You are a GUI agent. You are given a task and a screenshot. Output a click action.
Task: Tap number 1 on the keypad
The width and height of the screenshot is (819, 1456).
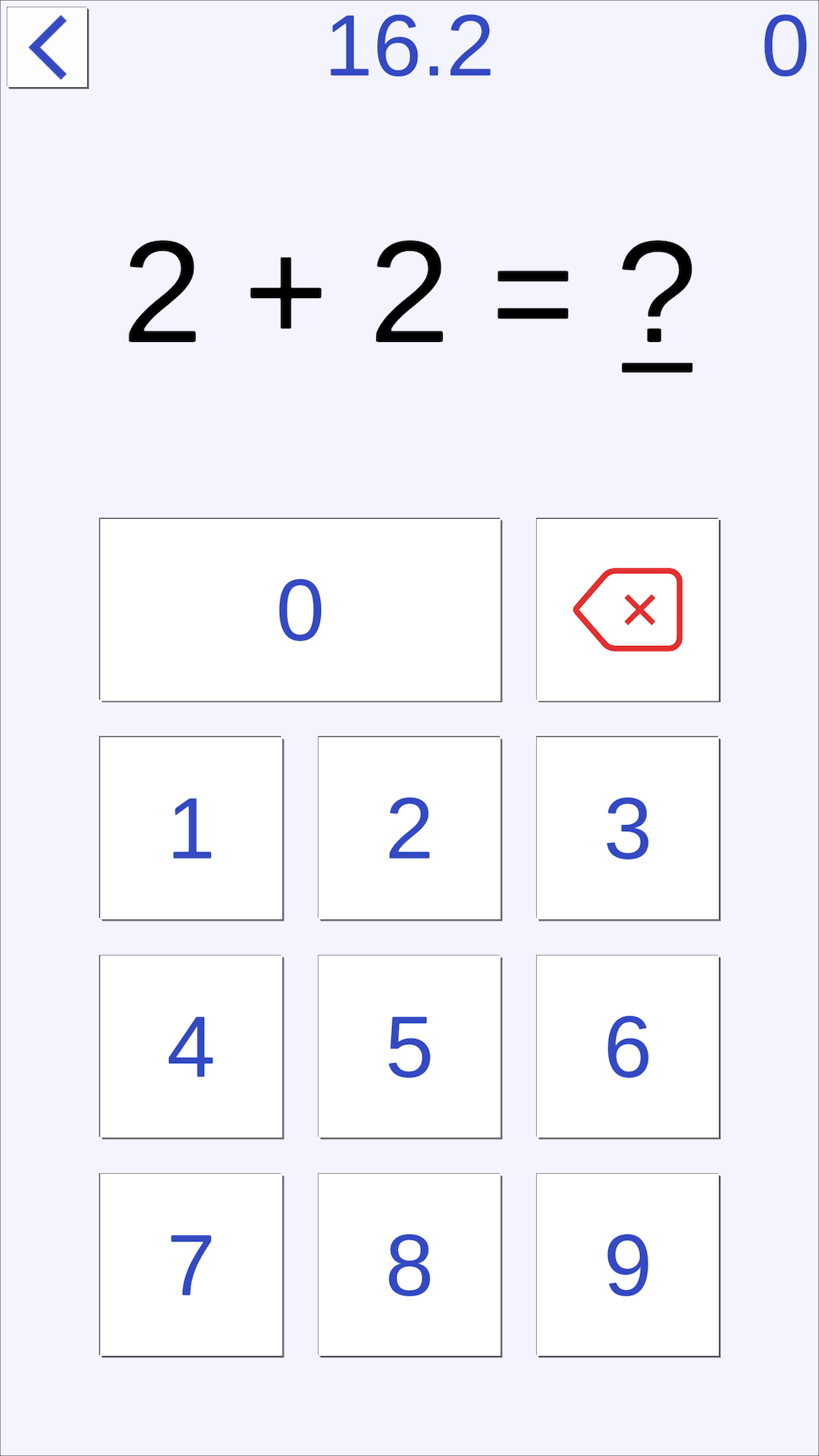(191, 828)
